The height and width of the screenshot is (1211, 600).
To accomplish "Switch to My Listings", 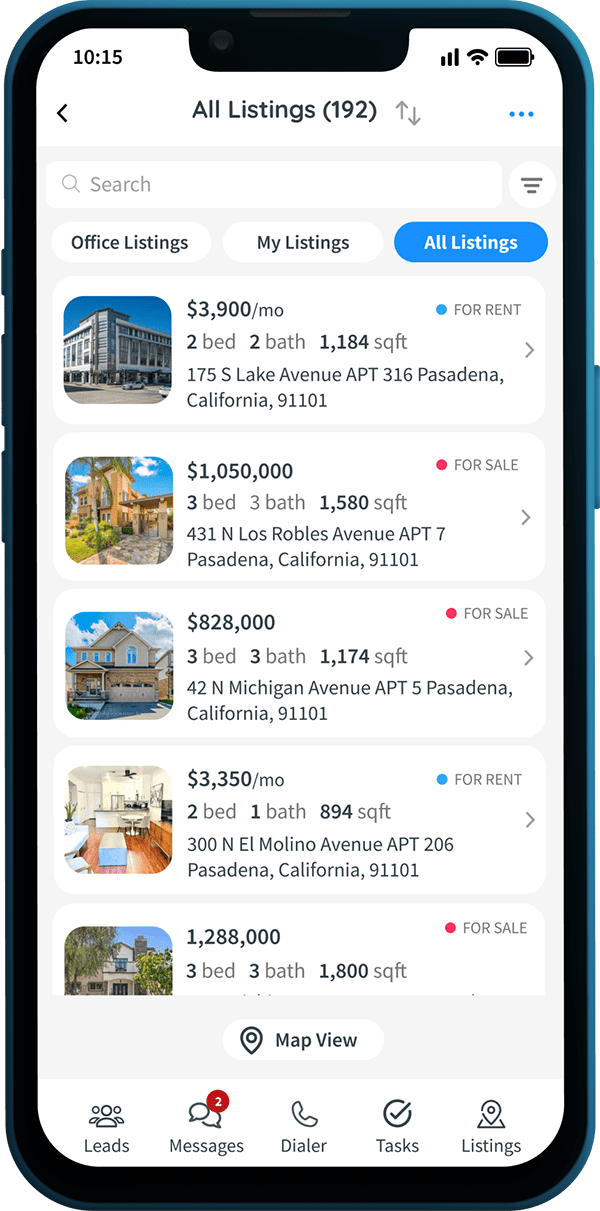I will 303,242.
